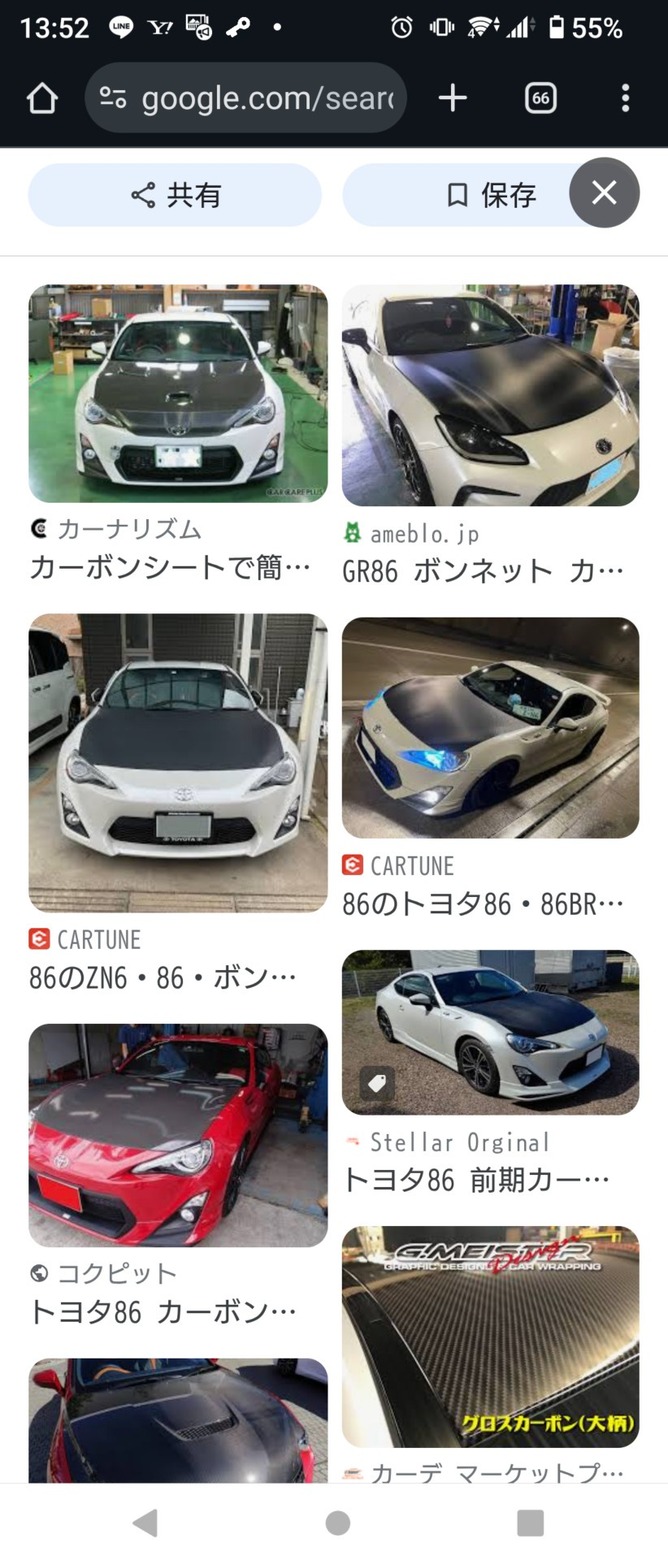Tap the system back button
The width and height of the screenshot is (668, 1560).
pos(146,1523)
